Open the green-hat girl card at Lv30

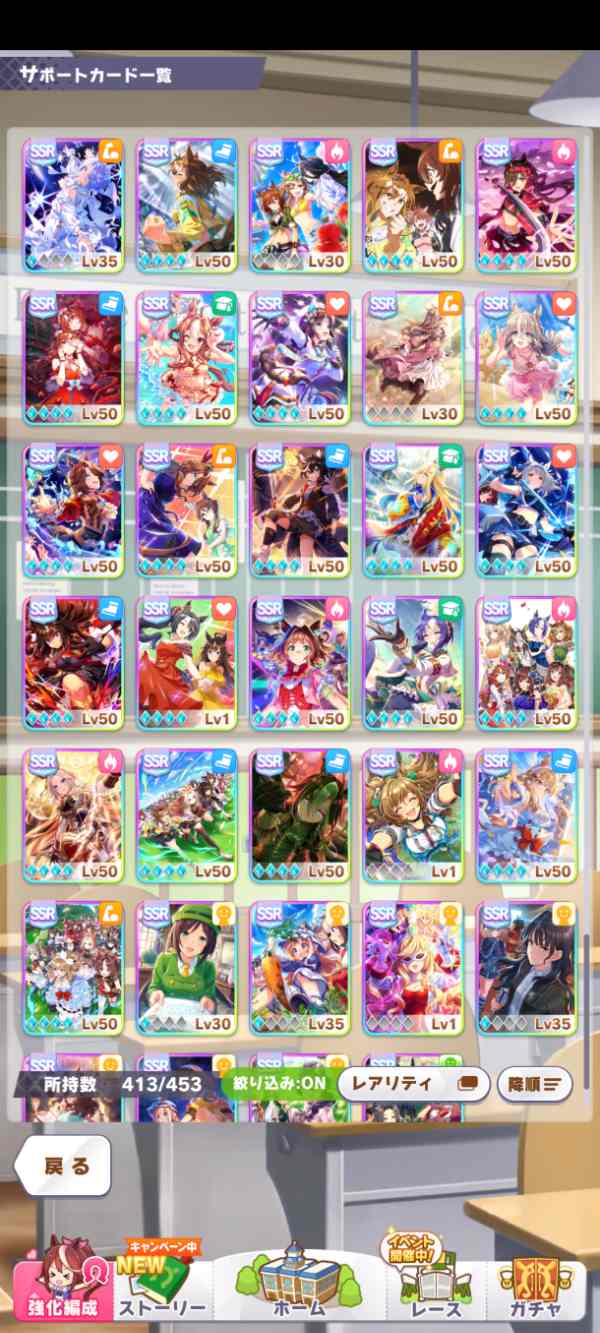pos(186,966)
